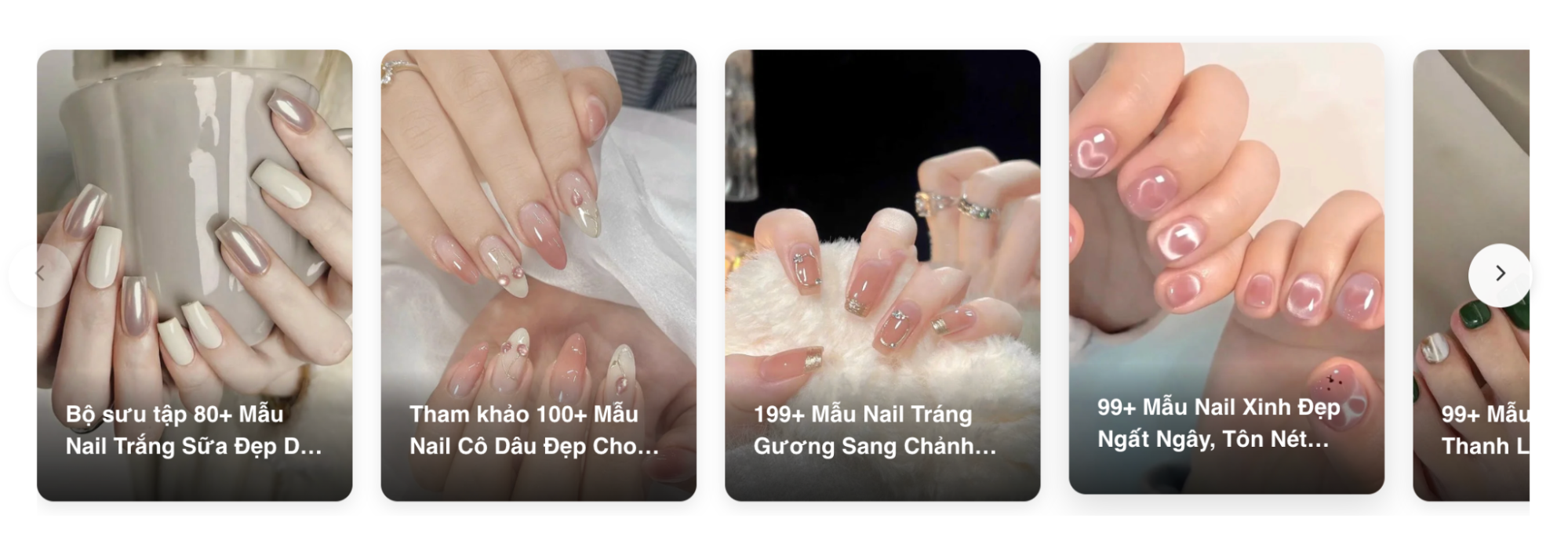Go to previous carousel items arrow
Viewport: 1568px width, 551px height.
pyautogui.click(x=41, y=274)
